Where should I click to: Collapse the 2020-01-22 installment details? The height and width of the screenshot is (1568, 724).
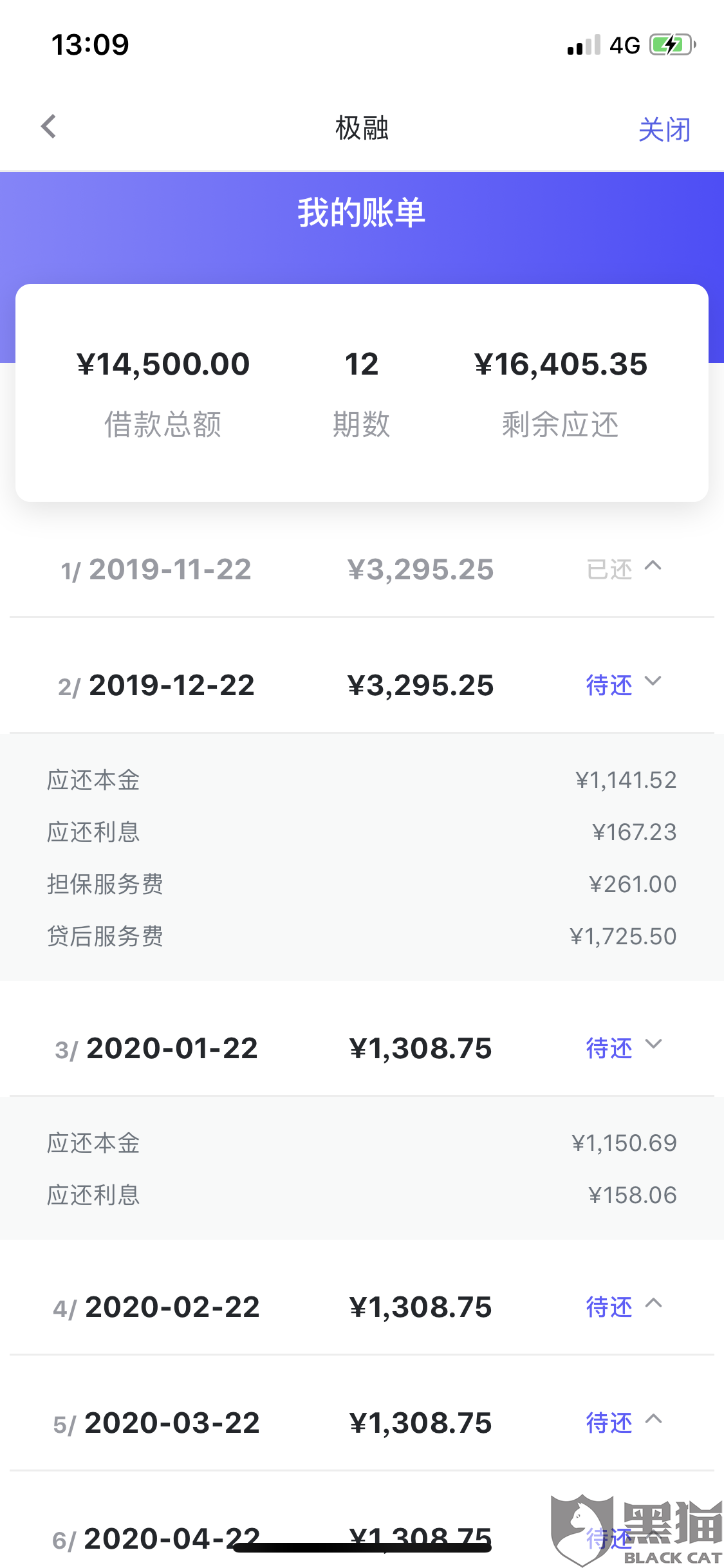coord(653,1046)
